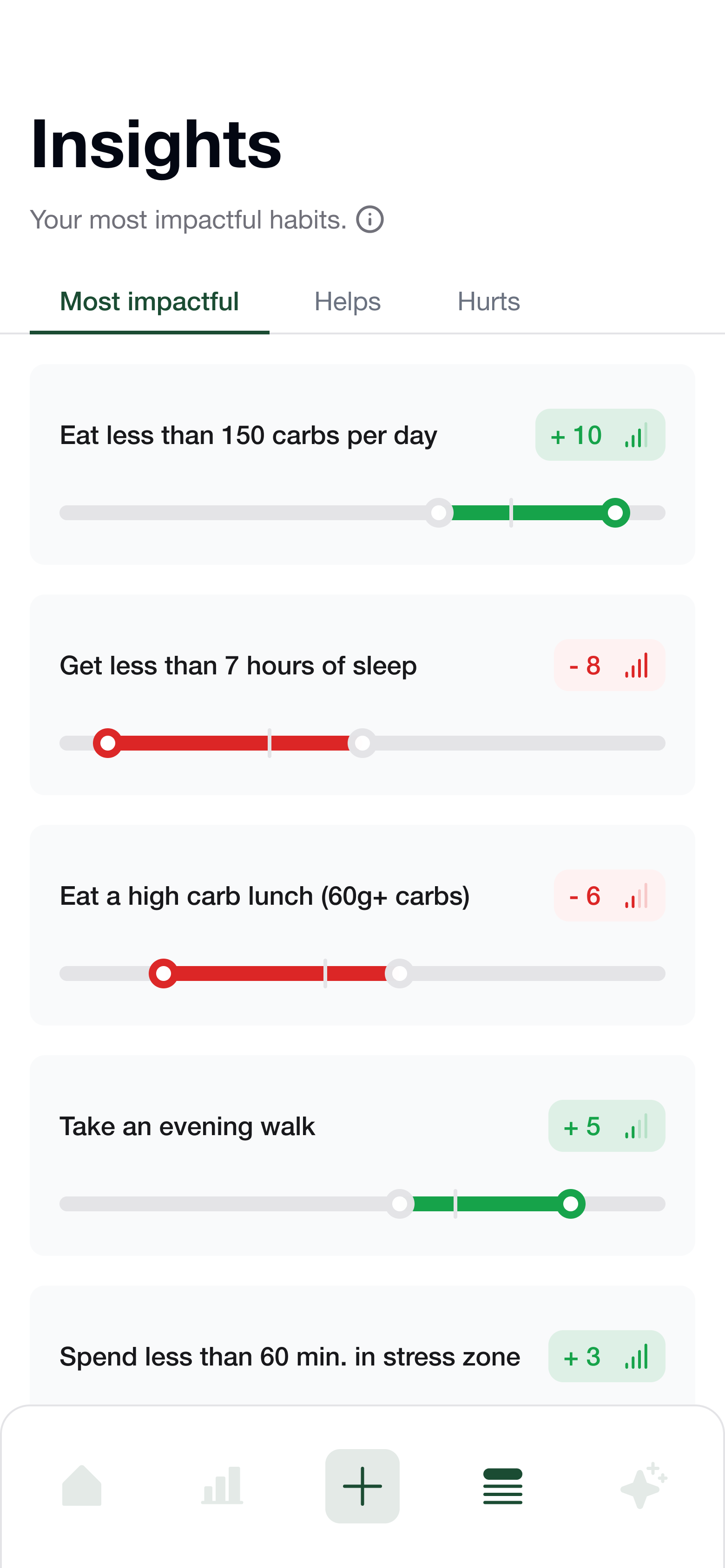The height and width of the screenshot is (1568, 725).
Task: Open the stress zone insight card
Action: click(x=290, y=1357)
